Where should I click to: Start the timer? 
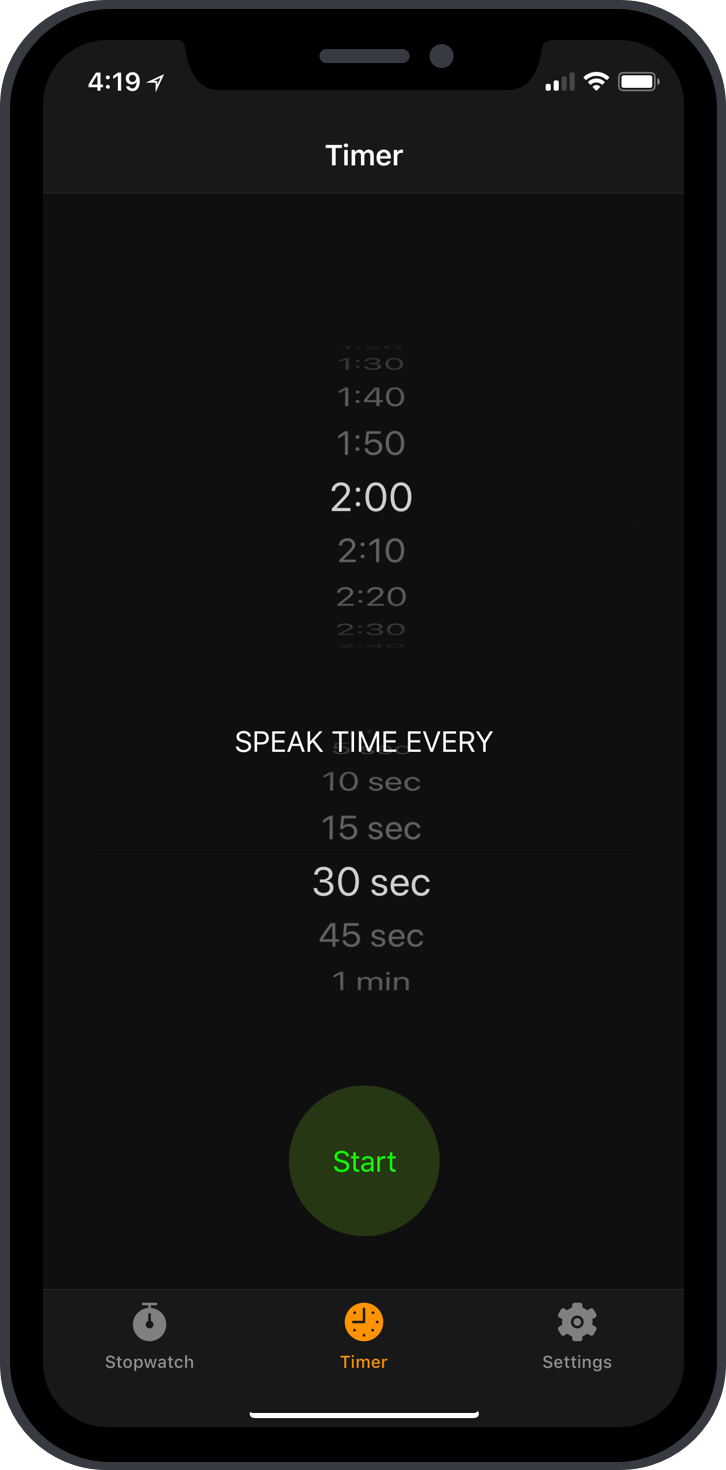point(364,1161)
